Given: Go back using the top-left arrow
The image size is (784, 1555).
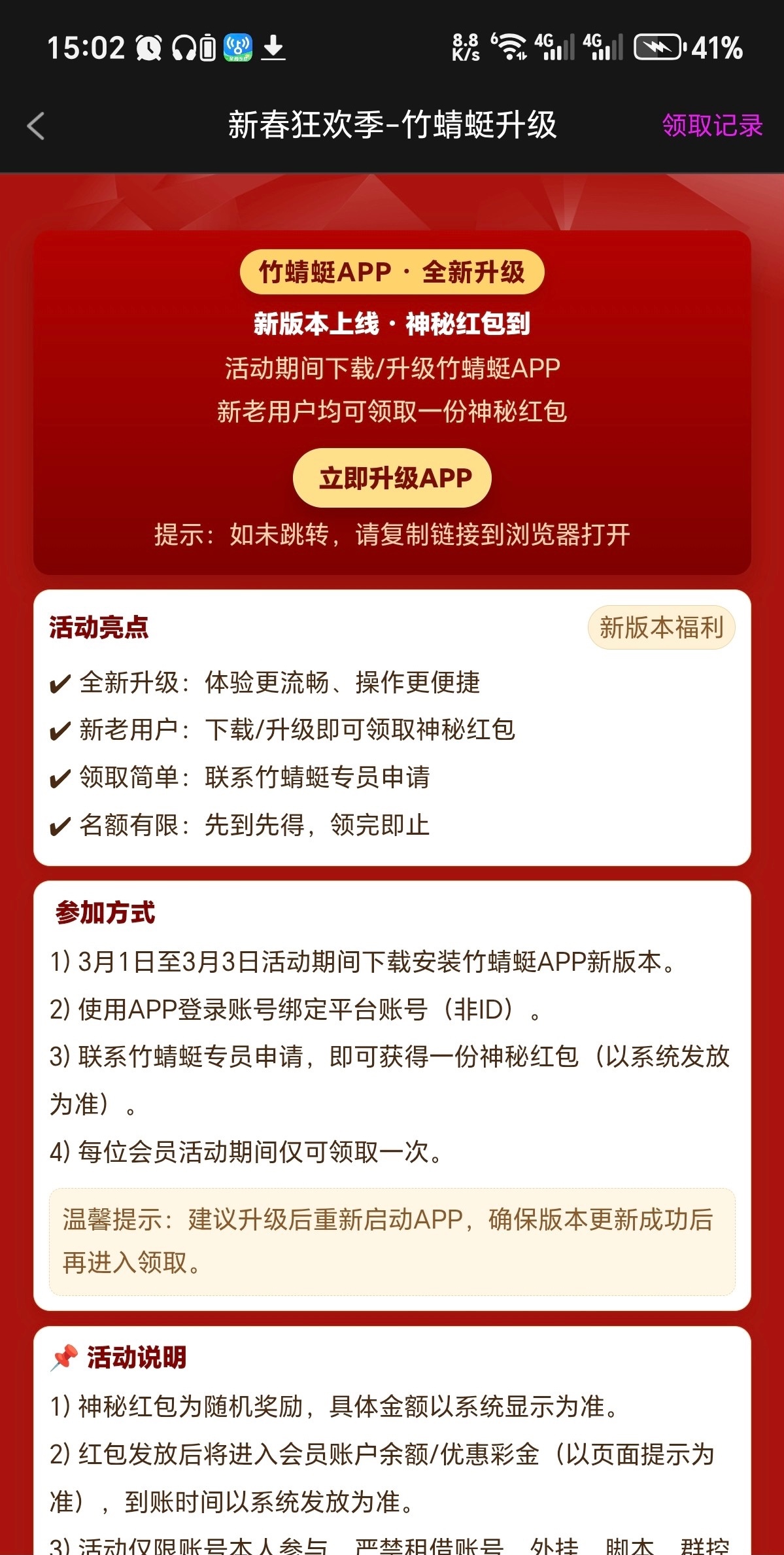Looking at the screenshot, I should 36,126.
